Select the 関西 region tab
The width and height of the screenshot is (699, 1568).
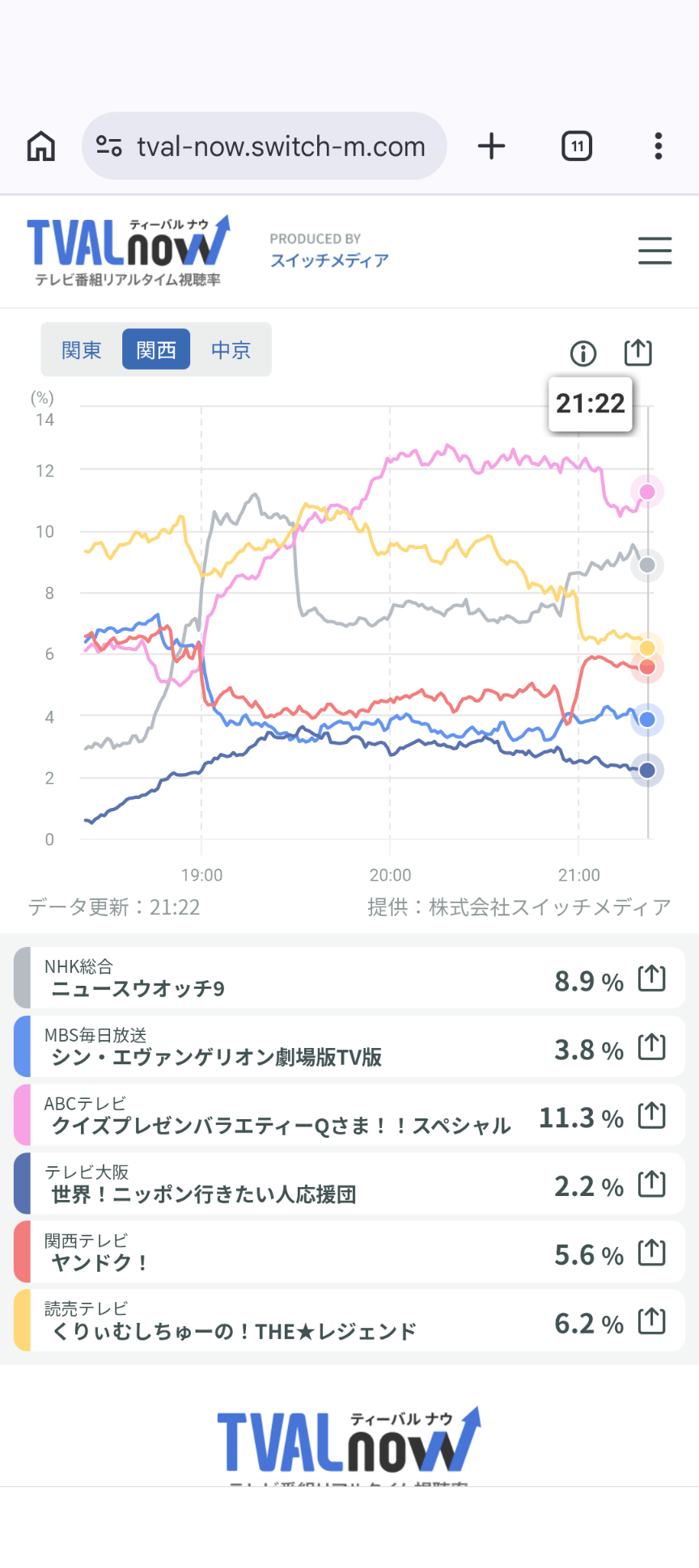pos(156,350)
